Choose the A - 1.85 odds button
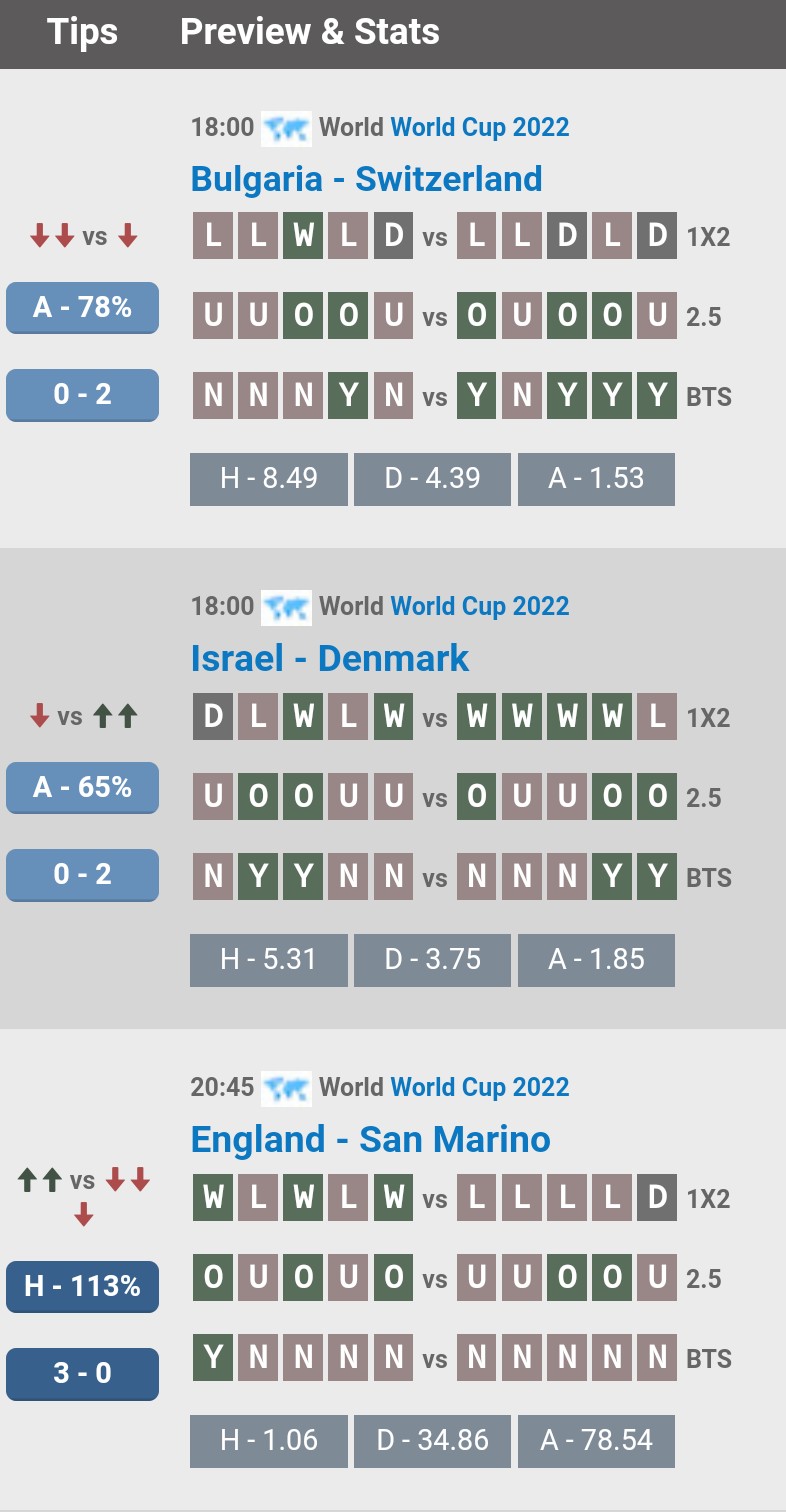Image resolution: width=786 pixels, height=1512 pixels. click(x=596, y=959)
